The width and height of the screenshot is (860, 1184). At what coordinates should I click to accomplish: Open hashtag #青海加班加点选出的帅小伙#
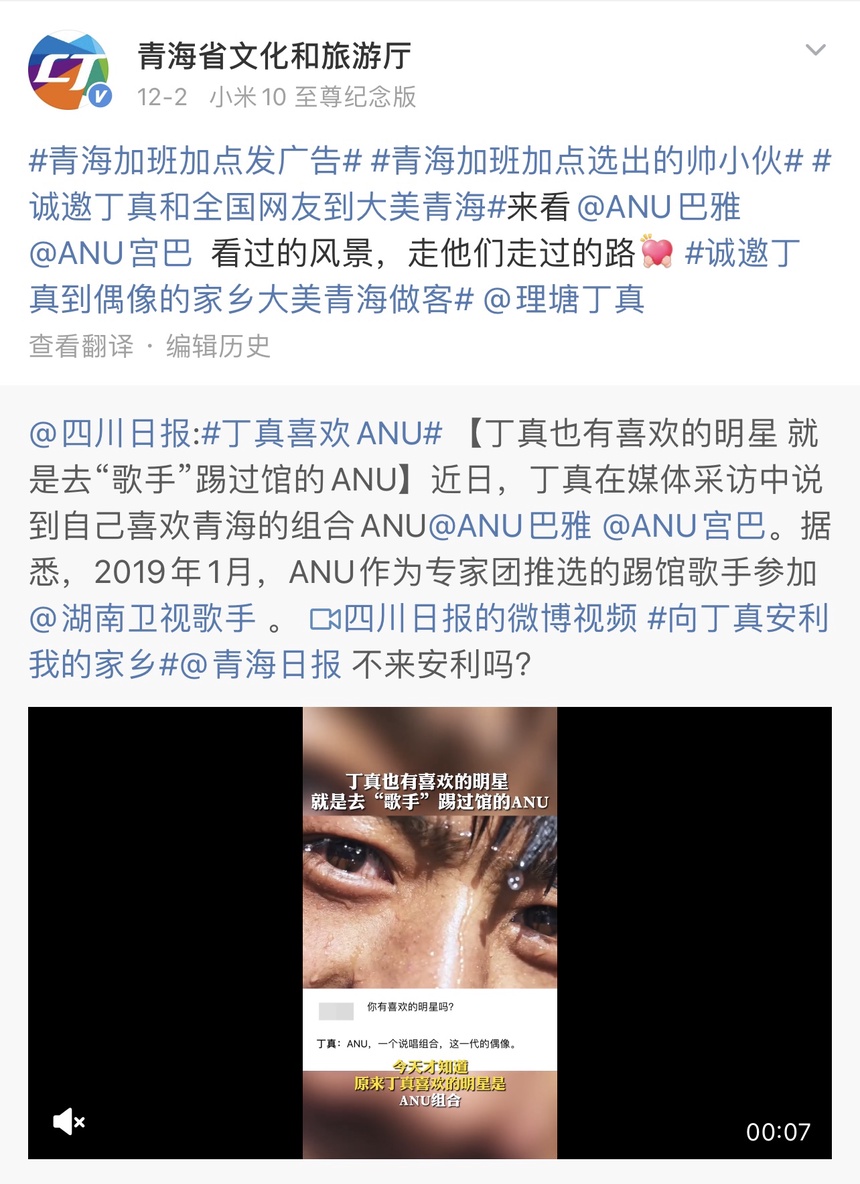587,160
